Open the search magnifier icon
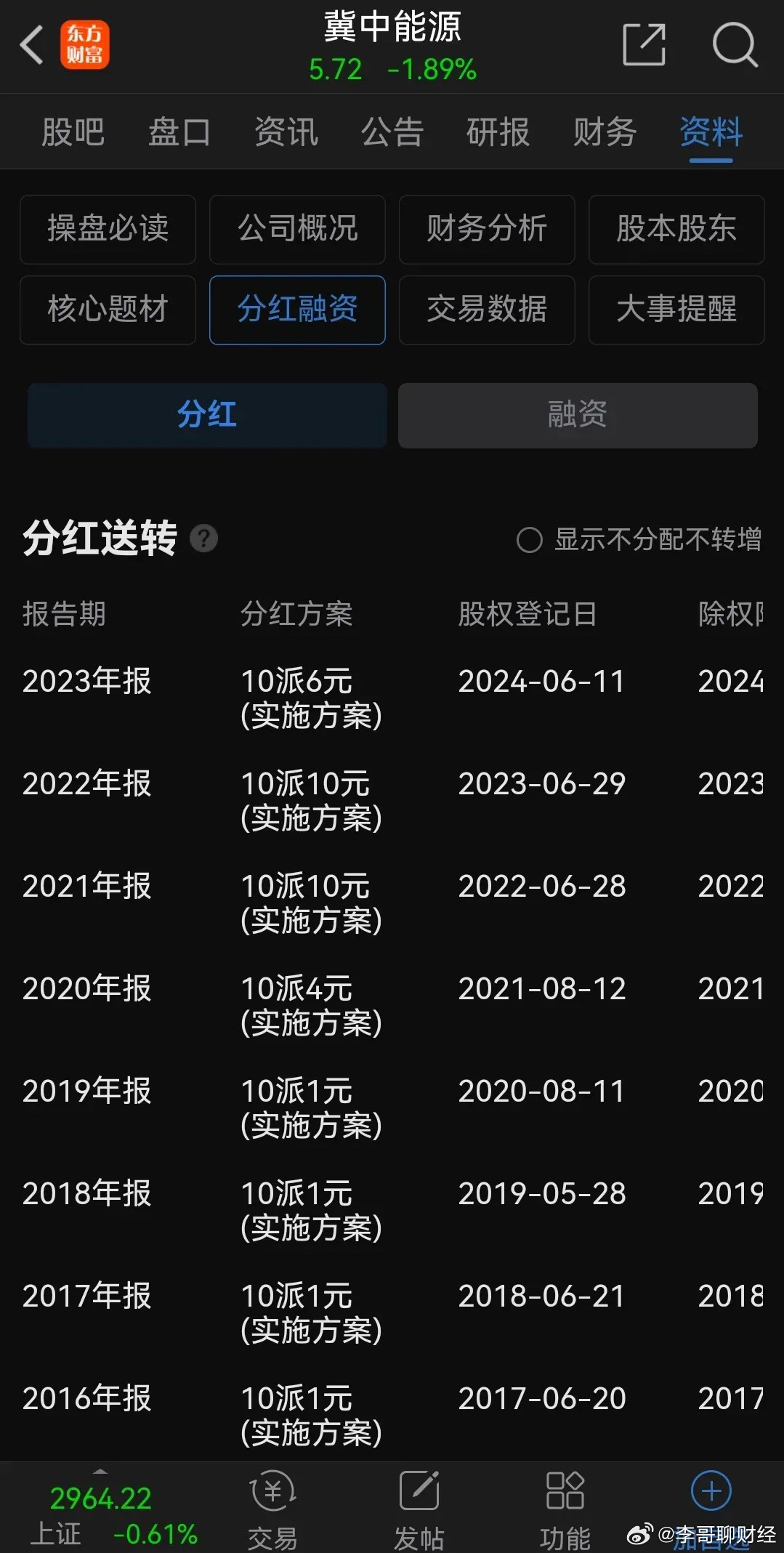Screen dimensions: 784x1553 (735, 45)
